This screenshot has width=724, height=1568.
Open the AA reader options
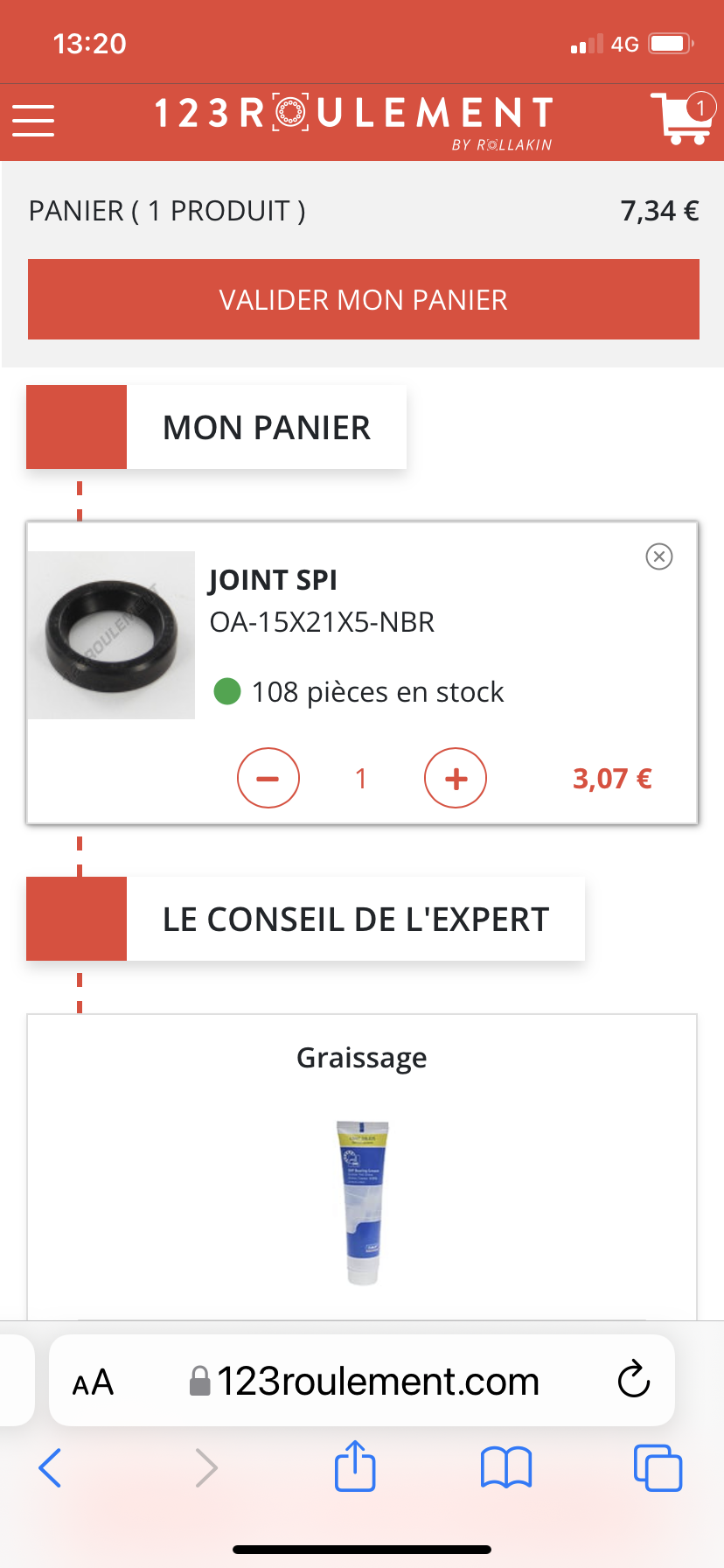(x=93, y=1382)
